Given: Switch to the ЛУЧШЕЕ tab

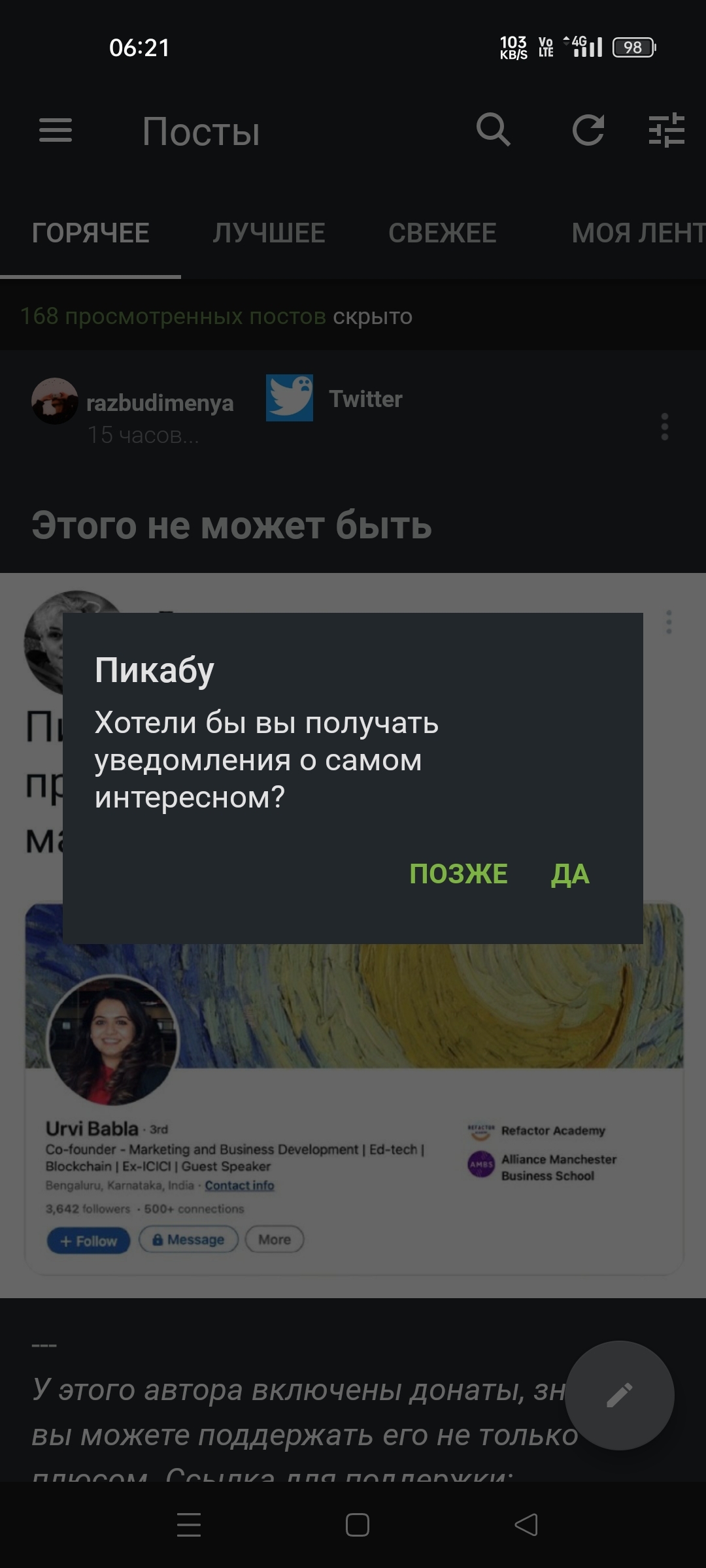Looking at the screenshot, I should click(x=269, y=233).
